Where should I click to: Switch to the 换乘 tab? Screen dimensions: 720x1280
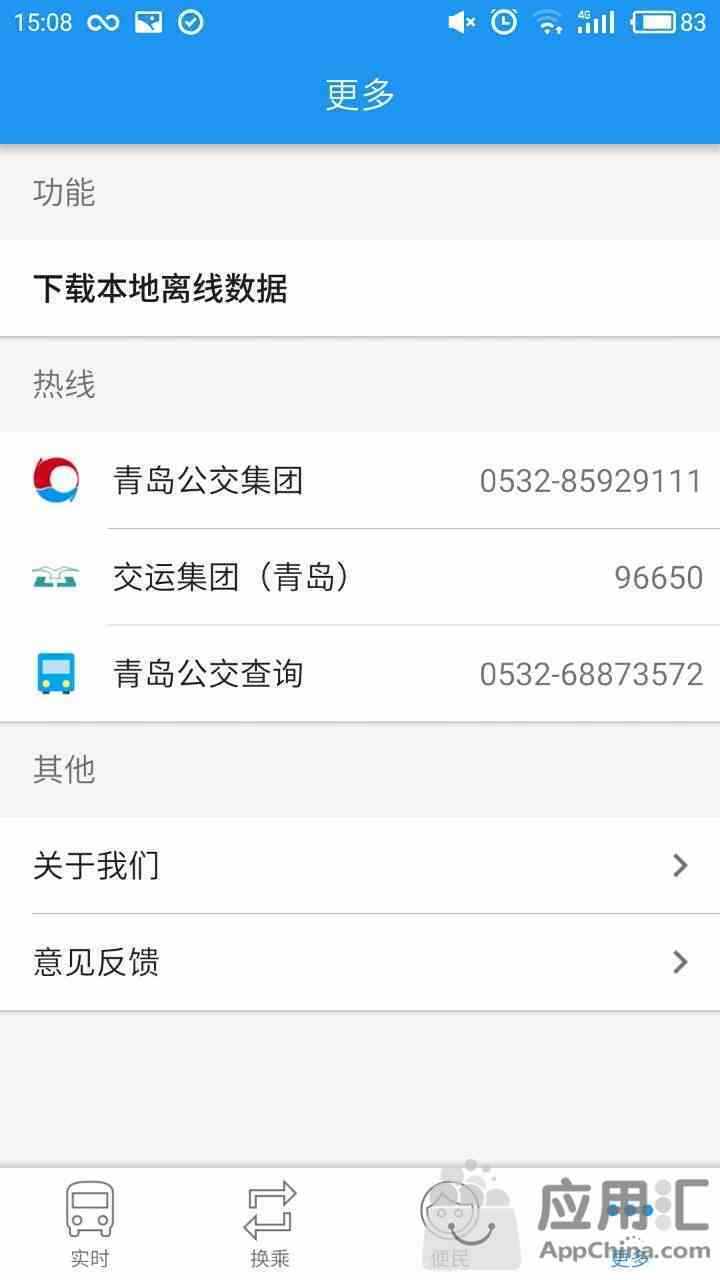pos(270,1224)
